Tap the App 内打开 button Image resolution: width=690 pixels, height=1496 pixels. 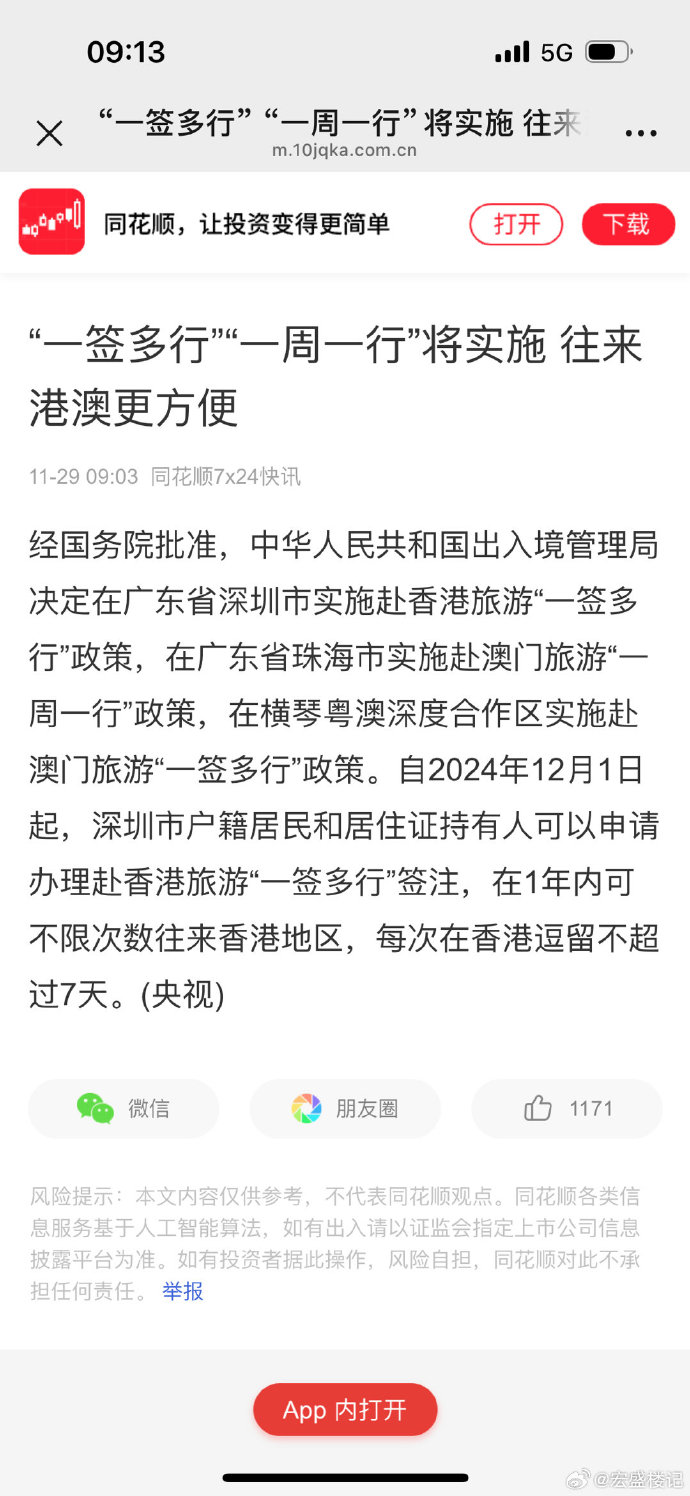[345, 1410]
